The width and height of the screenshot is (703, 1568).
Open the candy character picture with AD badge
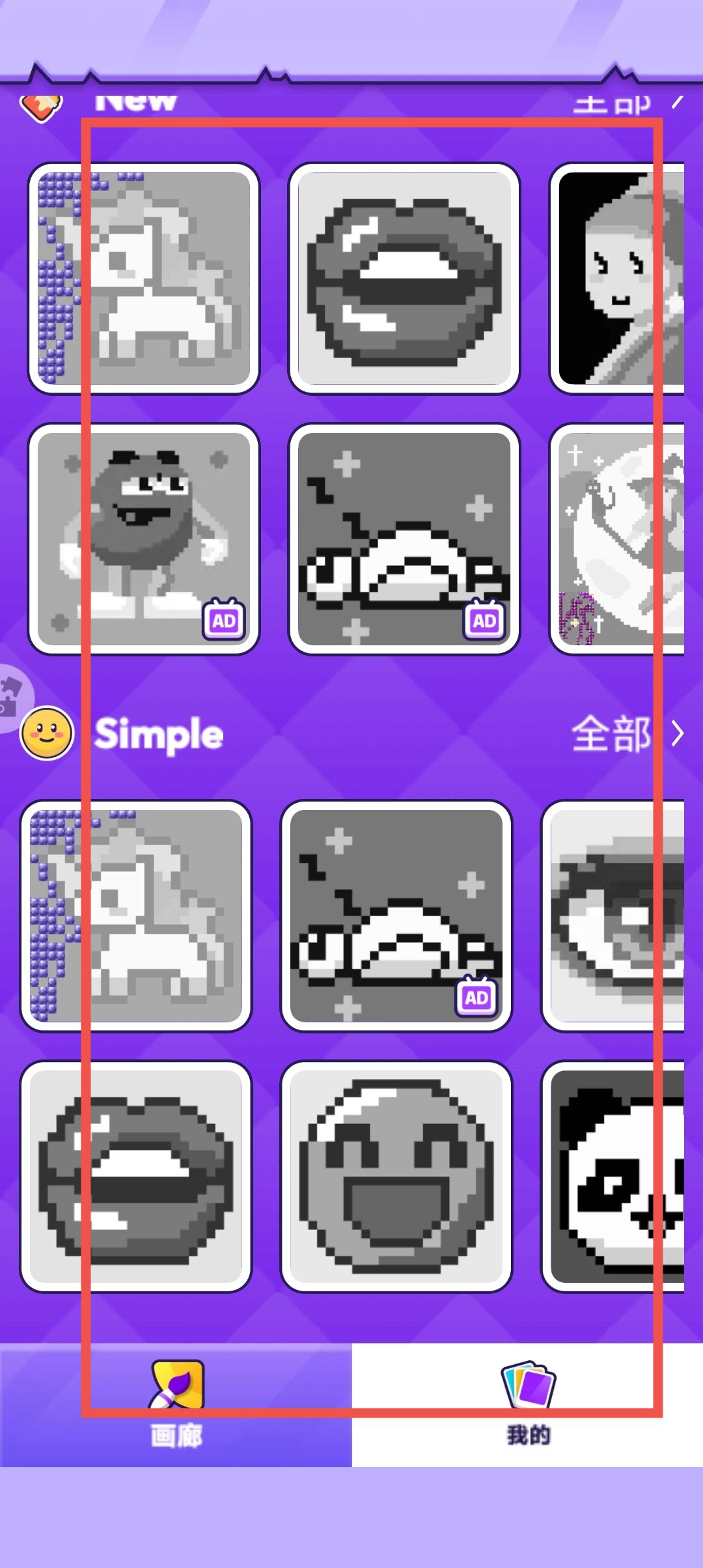click(143, 539)
